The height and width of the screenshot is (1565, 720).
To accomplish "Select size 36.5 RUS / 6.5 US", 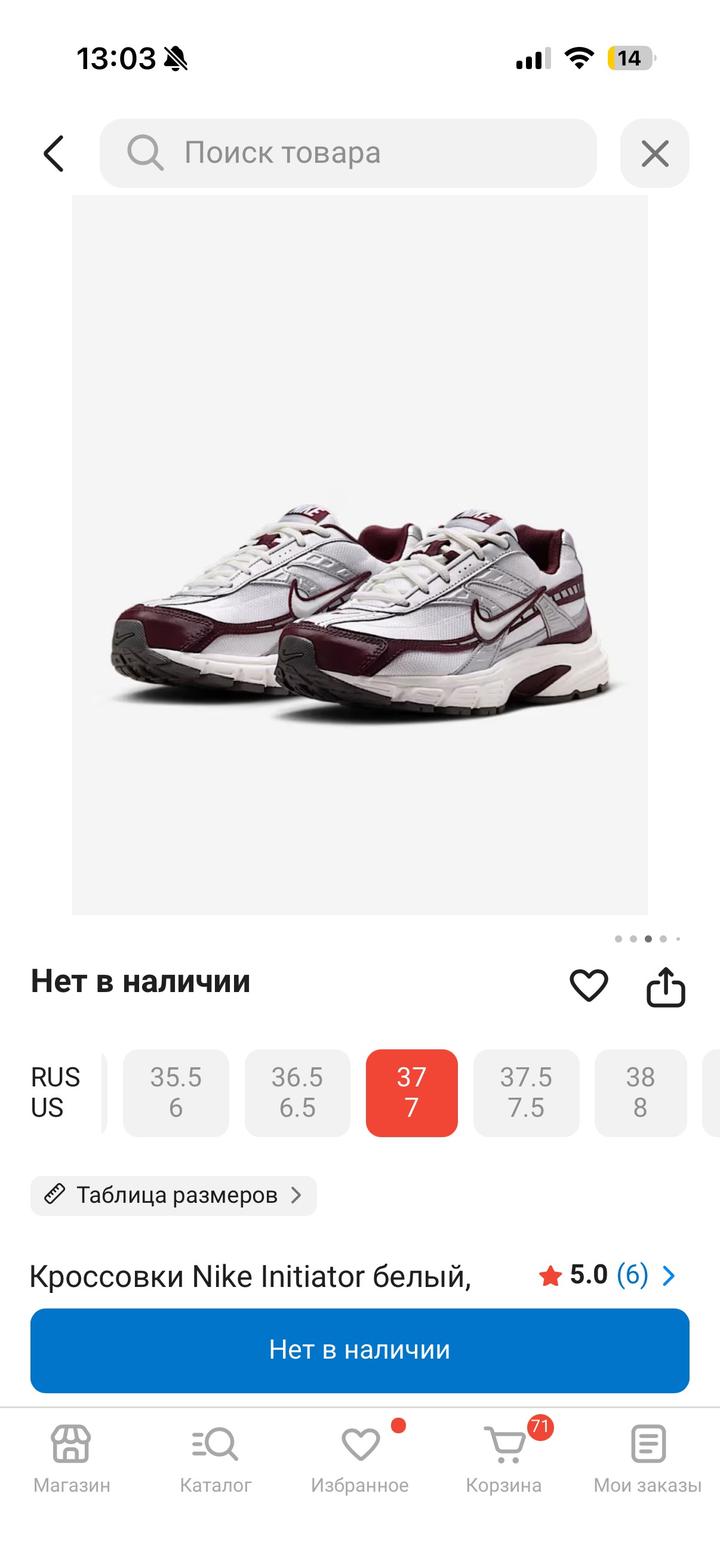I will (x=297, y=1092).
